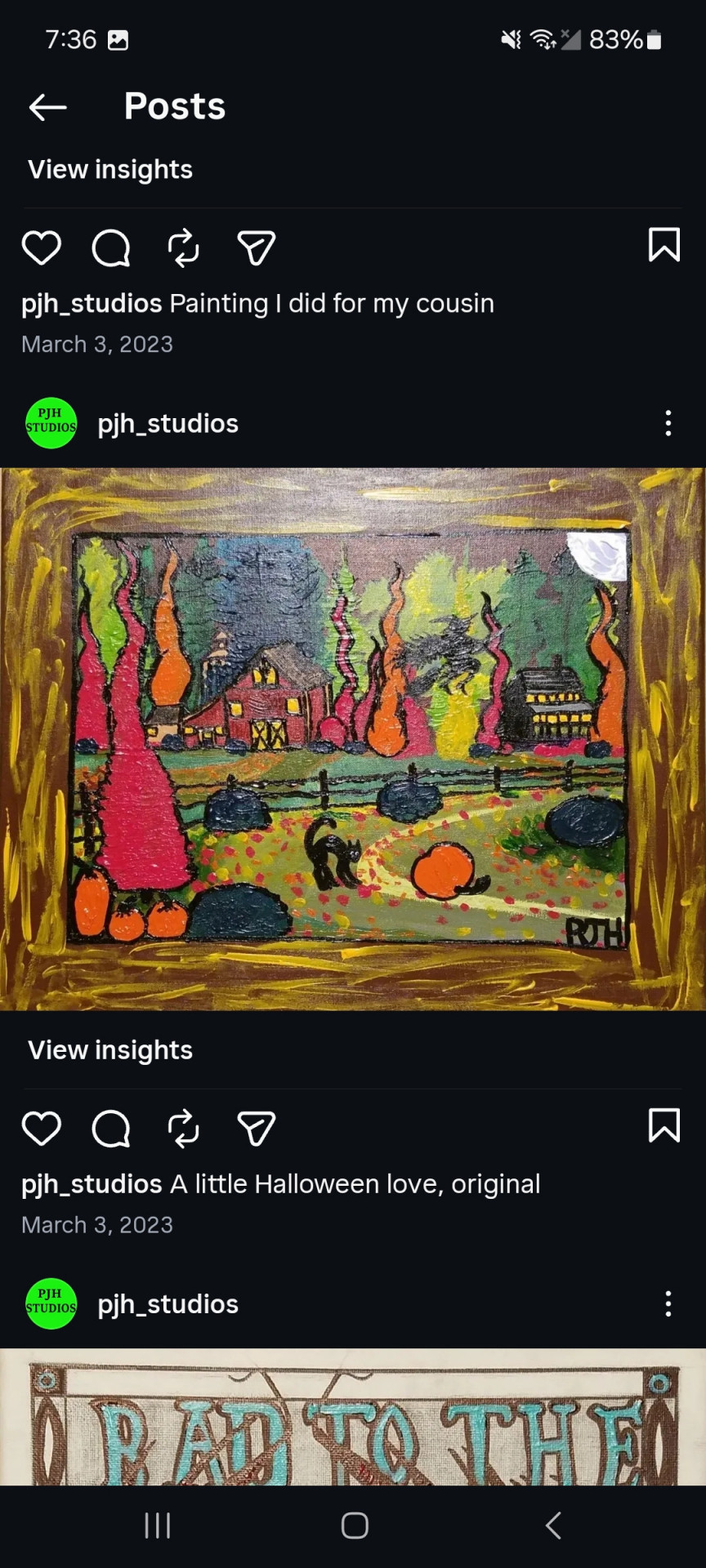Open the system recent apps view
Viewport: 706px width, 1568px height.
[x=157, y=1525]
